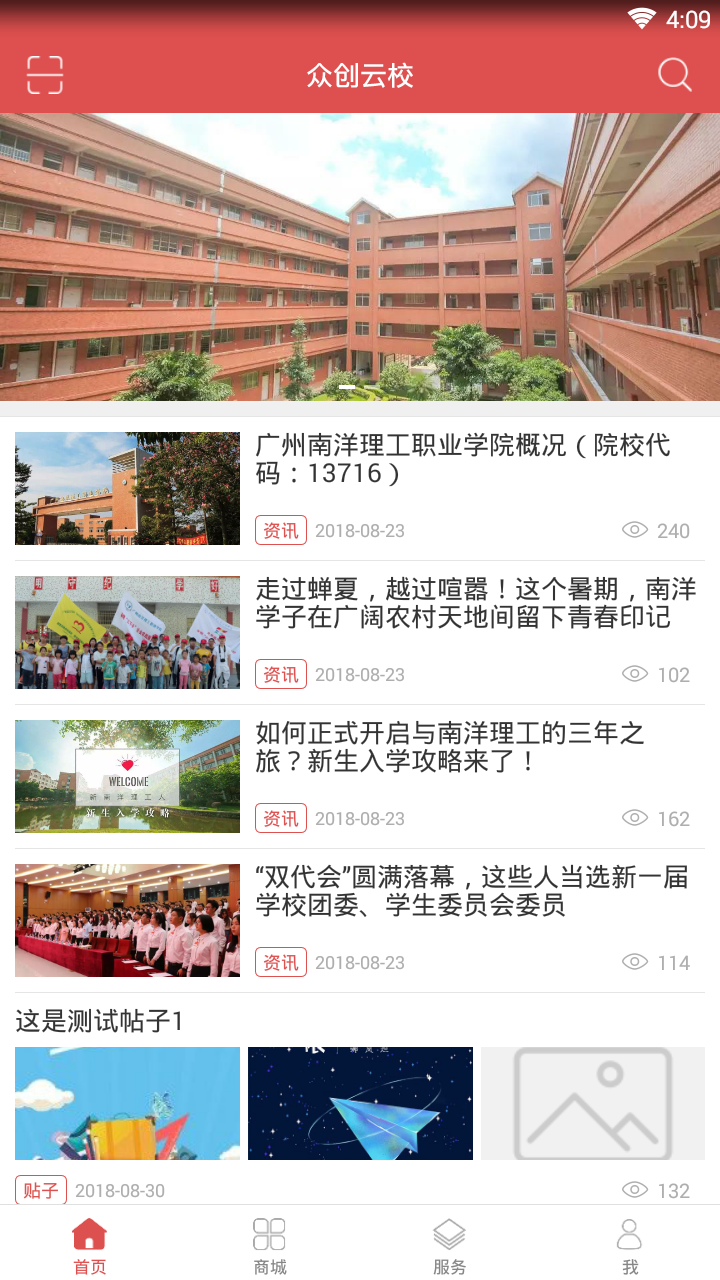Switch to the 商城 tab

(x=270, y=1246)
